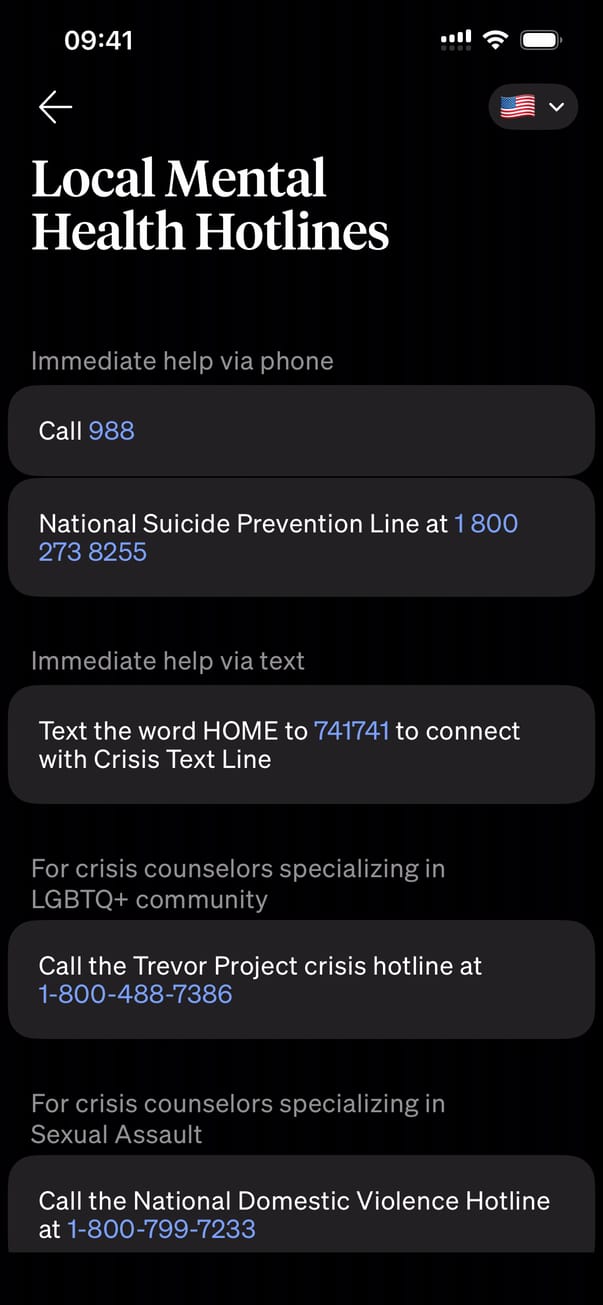Tap the 741741 Crisis Text Line number
This screenshot has height=1305, width=603.
pos(351,731)
